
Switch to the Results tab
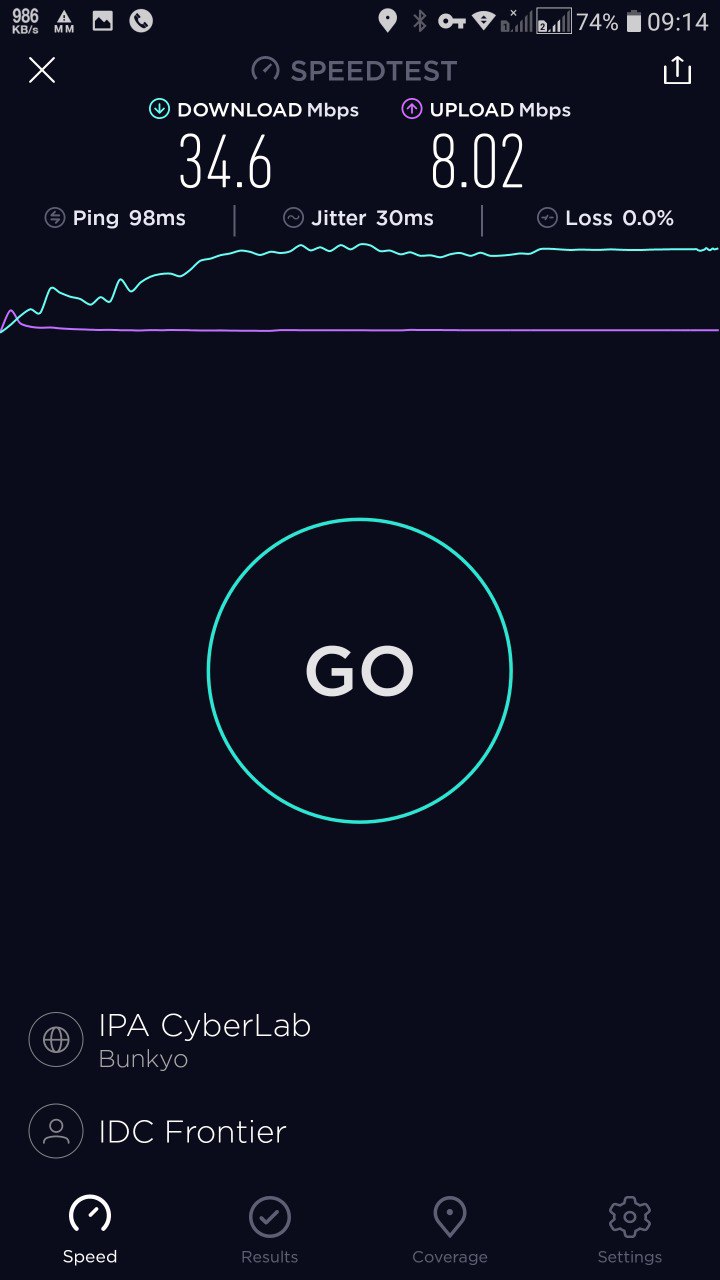(270, 1231)
